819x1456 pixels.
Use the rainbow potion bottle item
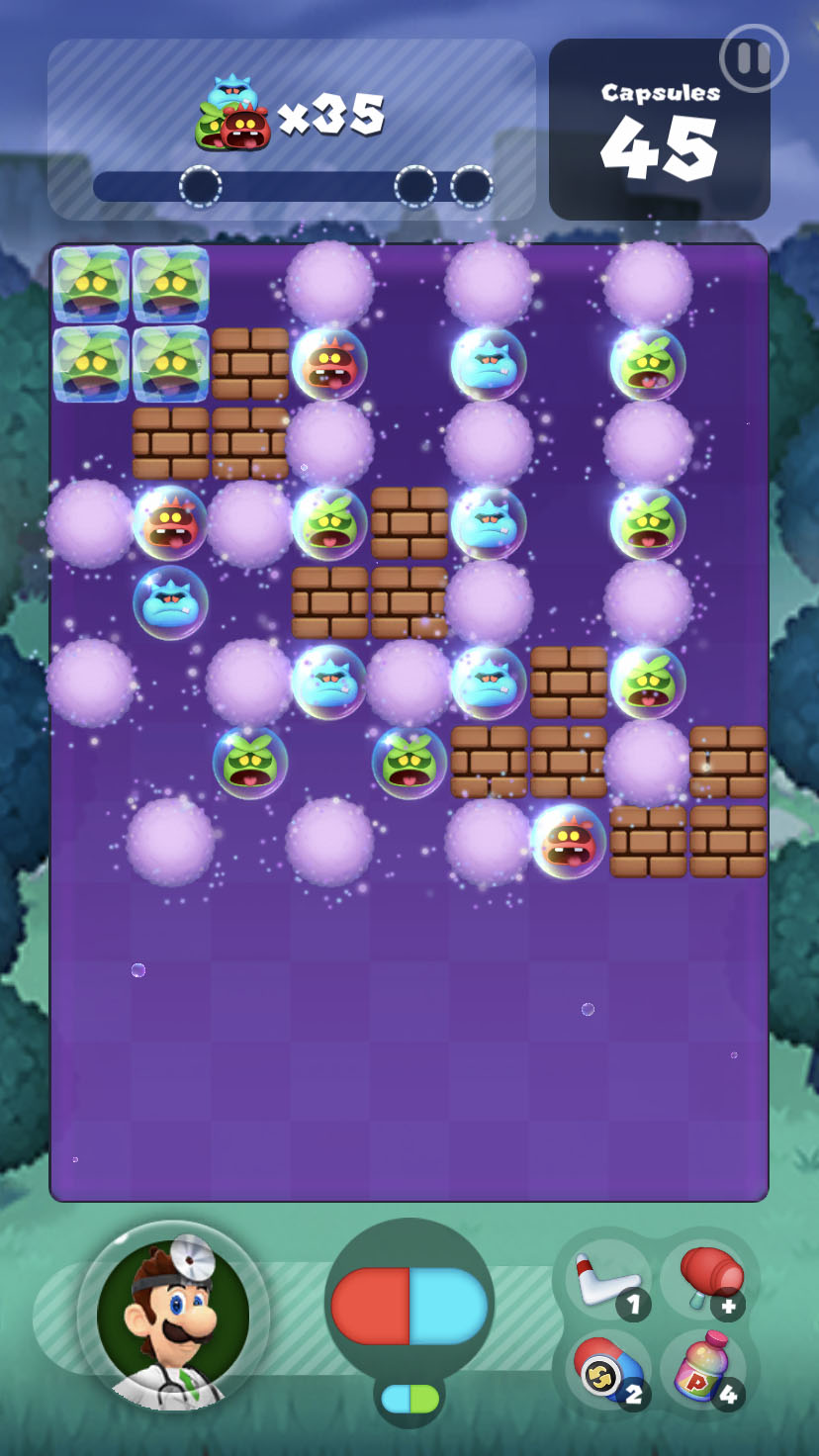click(704, 1369)
